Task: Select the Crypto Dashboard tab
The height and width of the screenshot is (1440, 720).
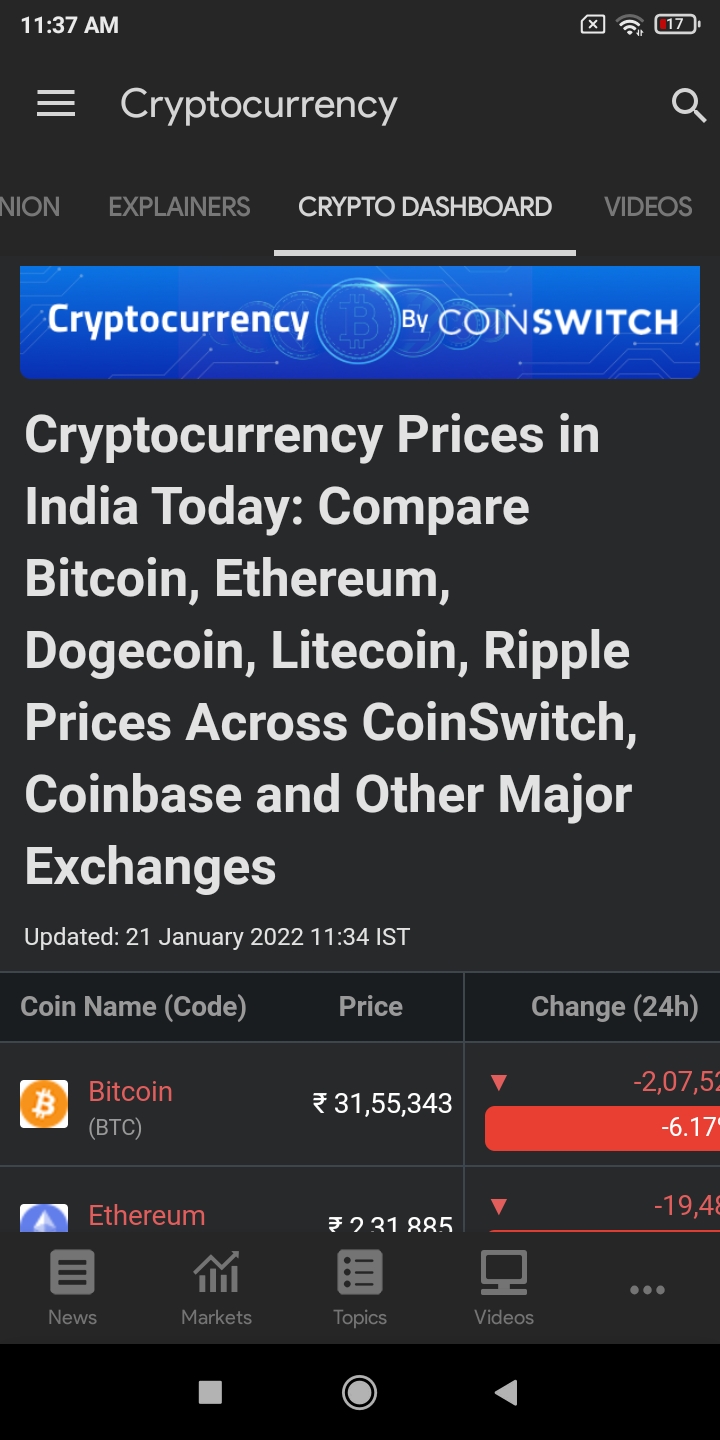Action: point(425,207)
